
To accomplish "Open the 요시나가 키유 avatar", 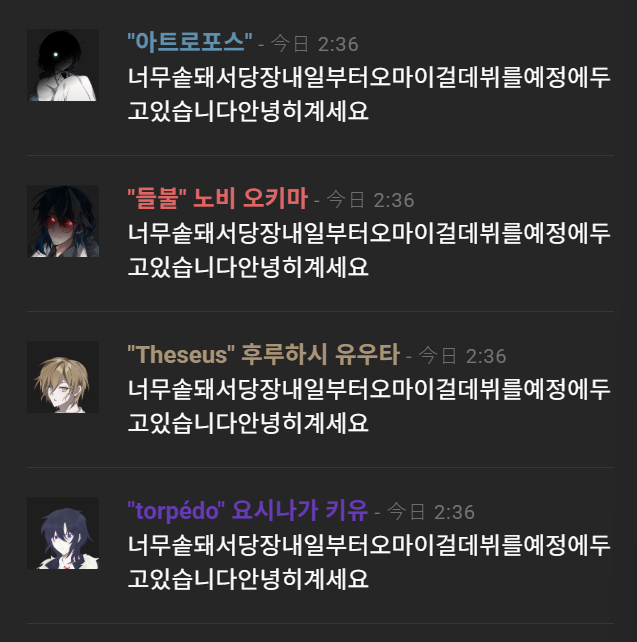I will point(62,533).
